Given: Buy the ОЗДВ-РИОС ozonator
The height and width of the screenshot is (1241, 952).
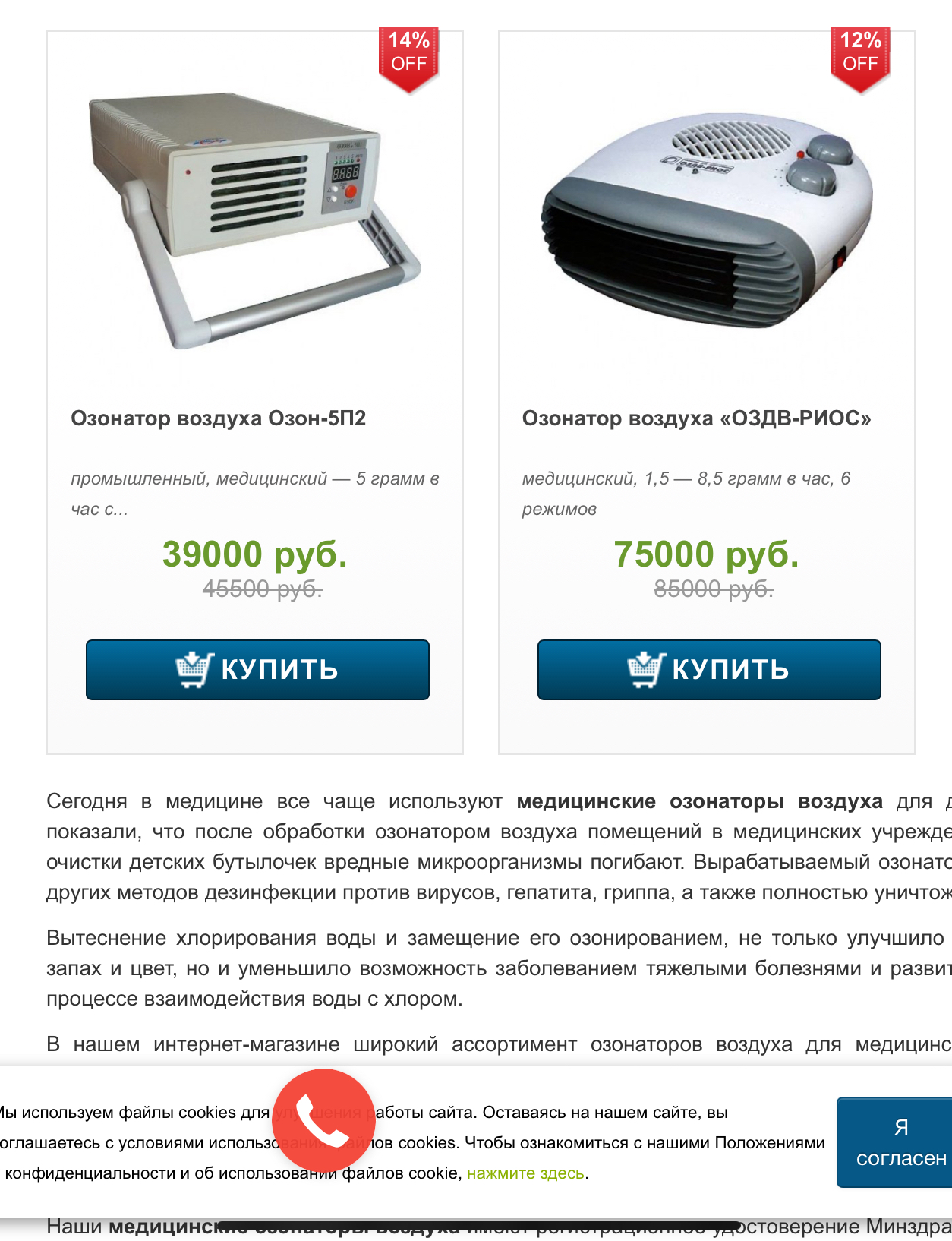Looking at the screenshot, I should (x=709, y=669).
